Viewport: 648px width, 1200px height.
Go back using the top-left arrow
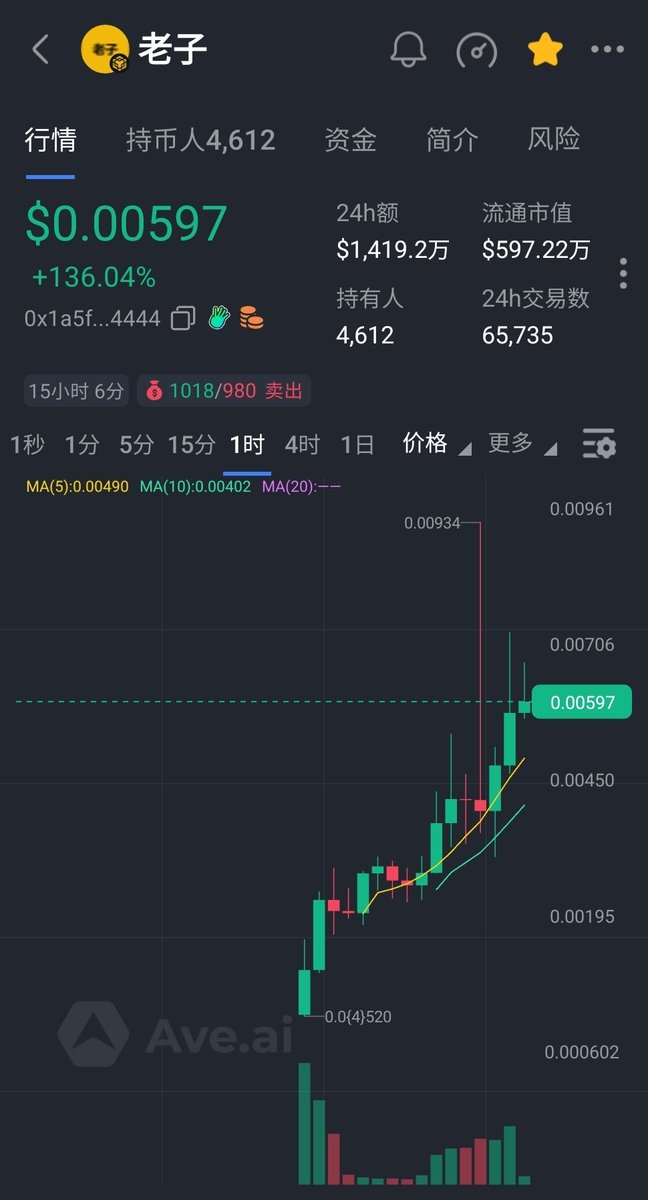41,49
